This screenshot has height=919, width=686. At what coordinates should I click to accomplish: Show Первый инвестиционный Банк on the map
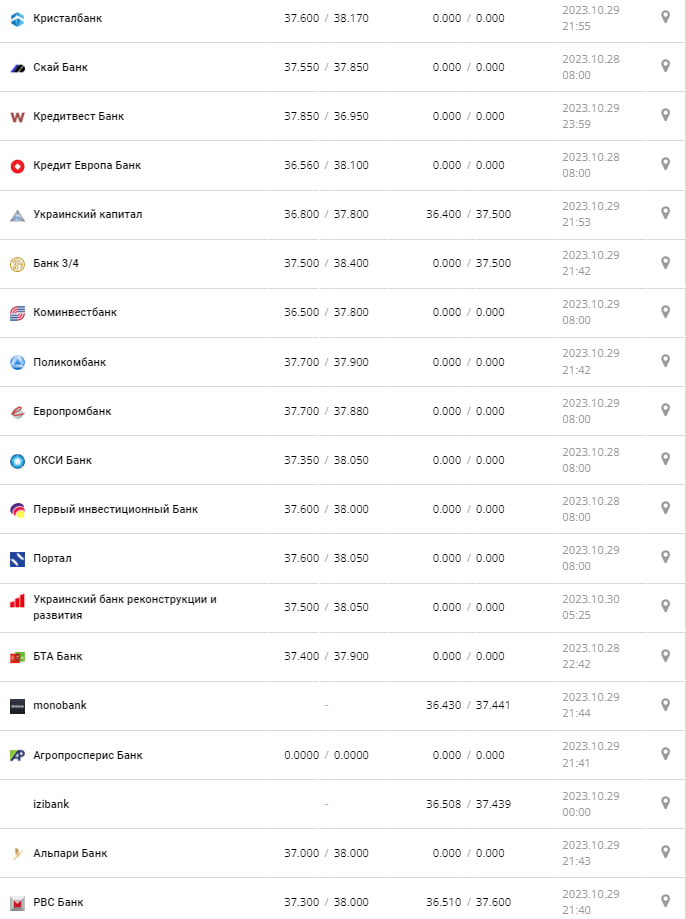click(665, 508)
